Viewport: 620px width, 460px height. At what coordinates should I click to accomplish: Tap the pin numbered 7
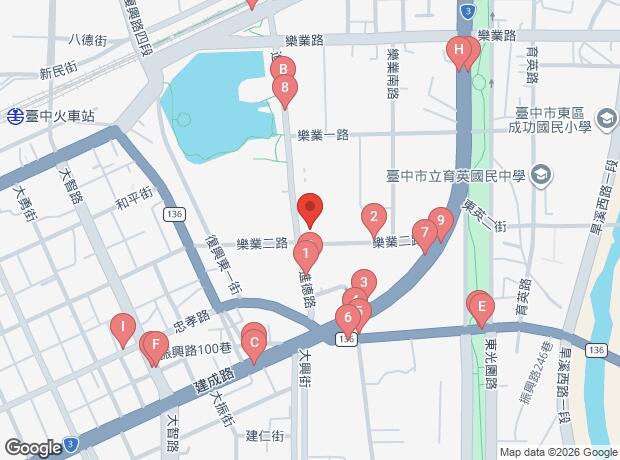coord(425,234)
